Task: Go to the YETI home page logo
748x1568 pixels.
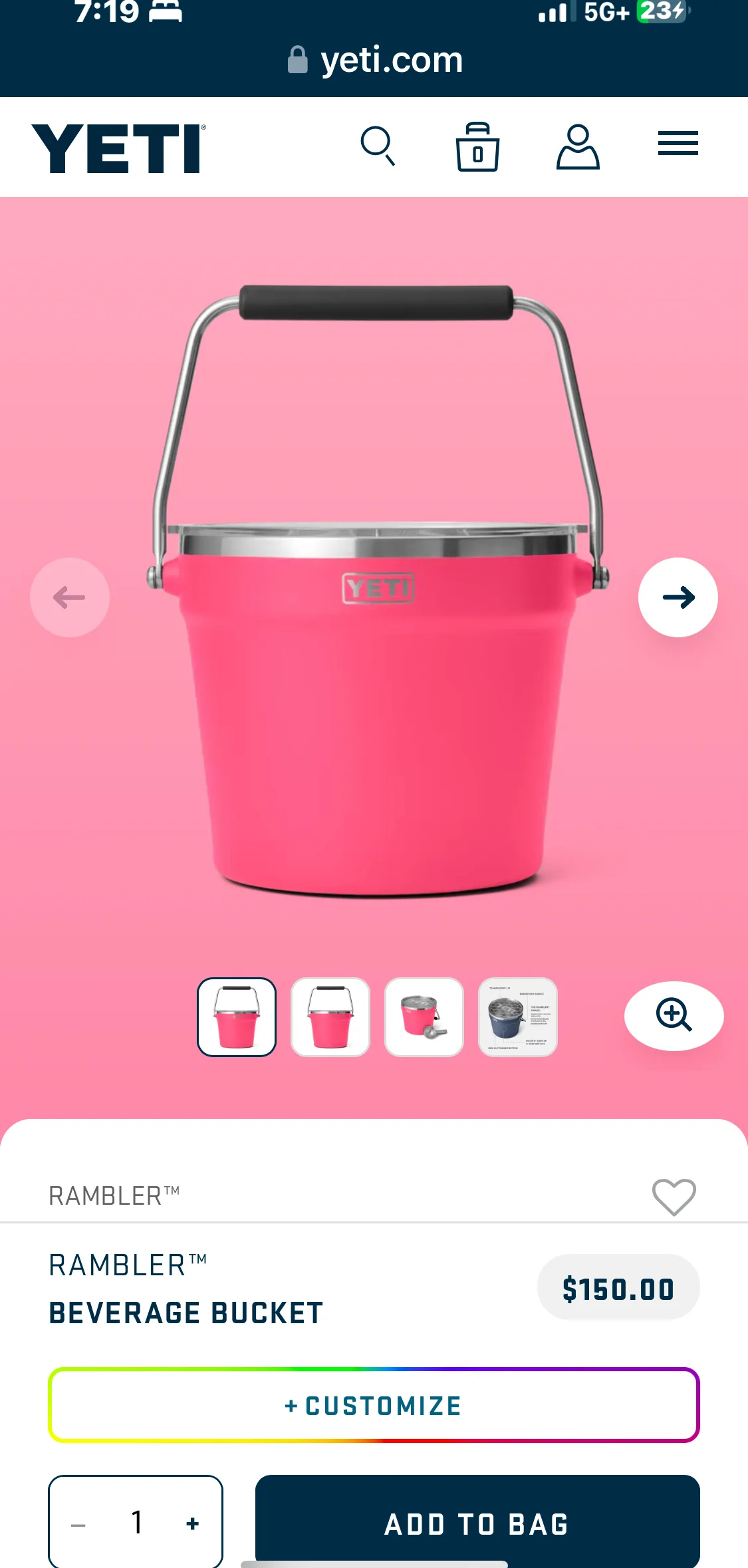Action: pos(119,148)
